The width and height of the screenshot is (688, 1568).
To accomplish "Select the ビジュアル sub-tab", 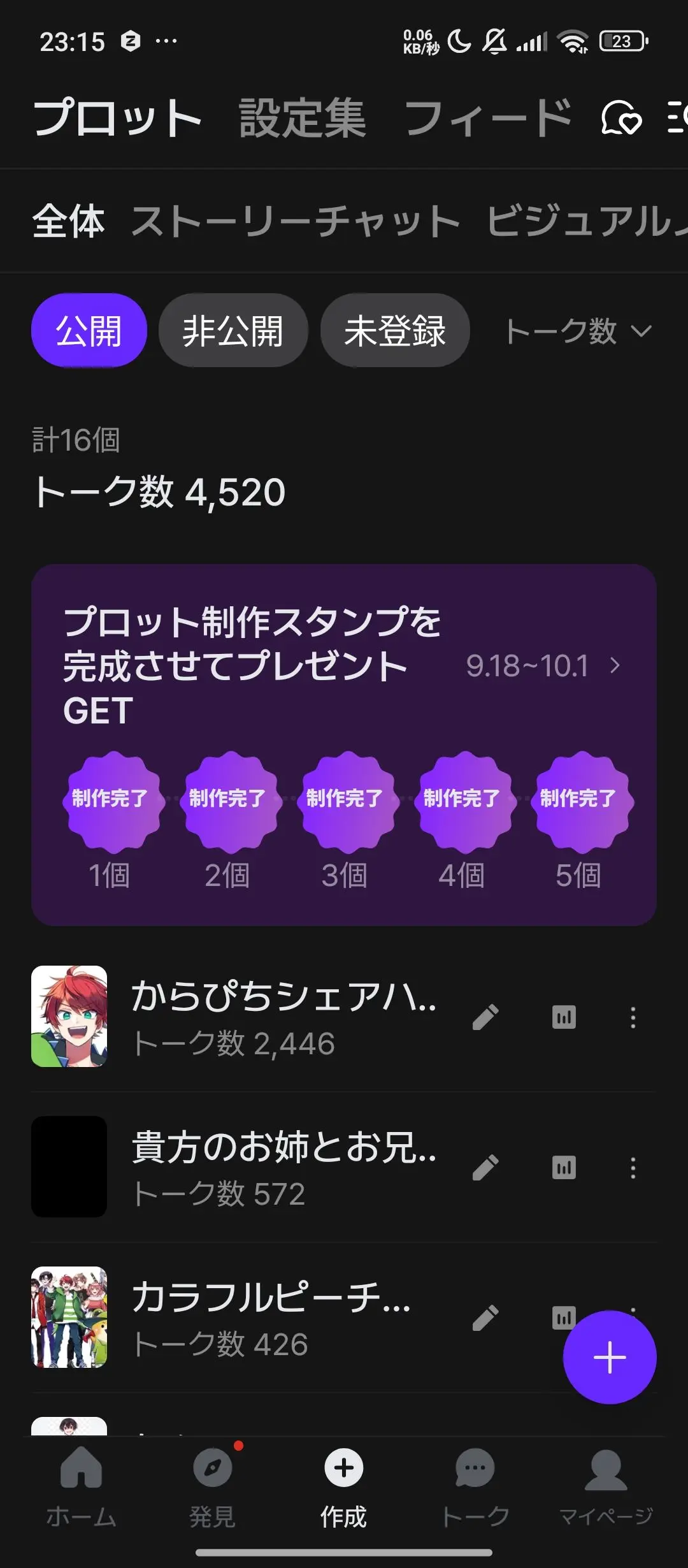I will coord(586,221).
